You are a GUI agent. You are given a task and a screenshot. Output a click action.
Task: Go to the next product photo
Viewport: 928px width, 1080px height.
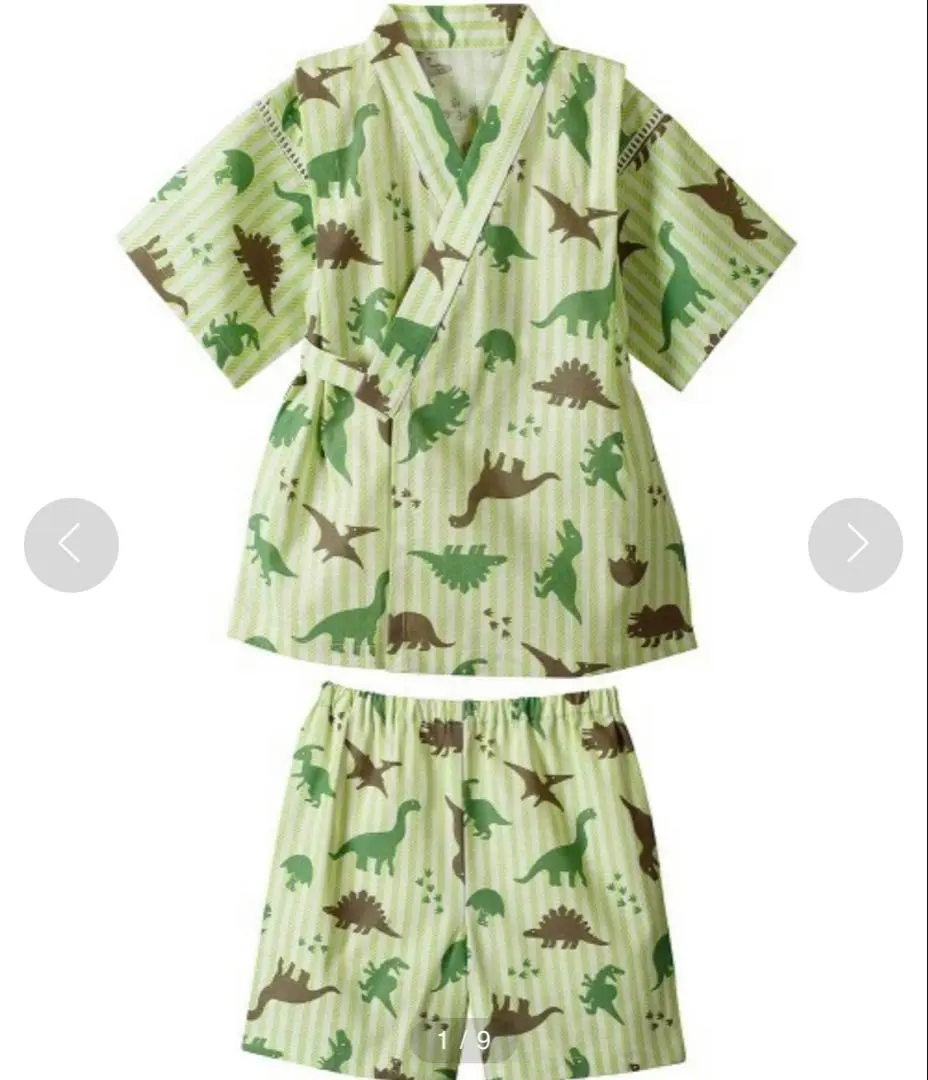point(855,545)
